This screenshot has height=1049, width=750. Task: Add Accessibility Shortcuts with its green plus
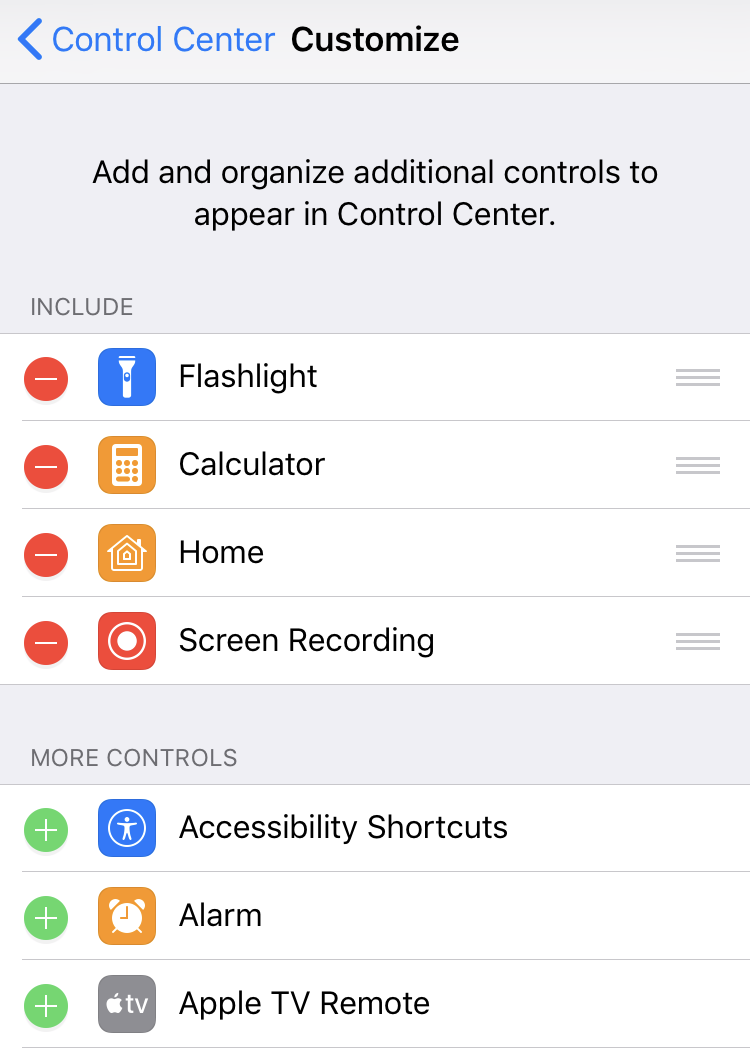(45, 829)
